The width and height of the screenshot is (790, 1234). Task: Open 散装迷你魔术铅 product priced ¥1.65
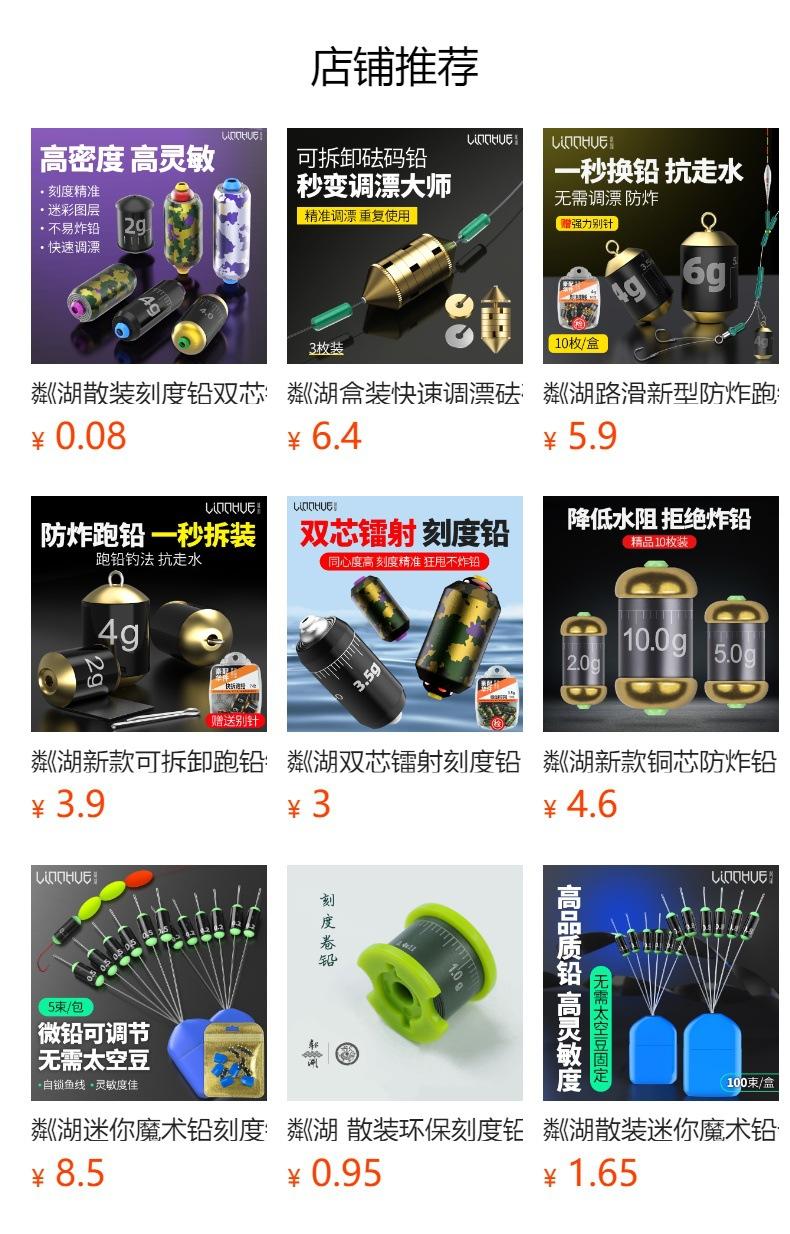[661, 1030]
